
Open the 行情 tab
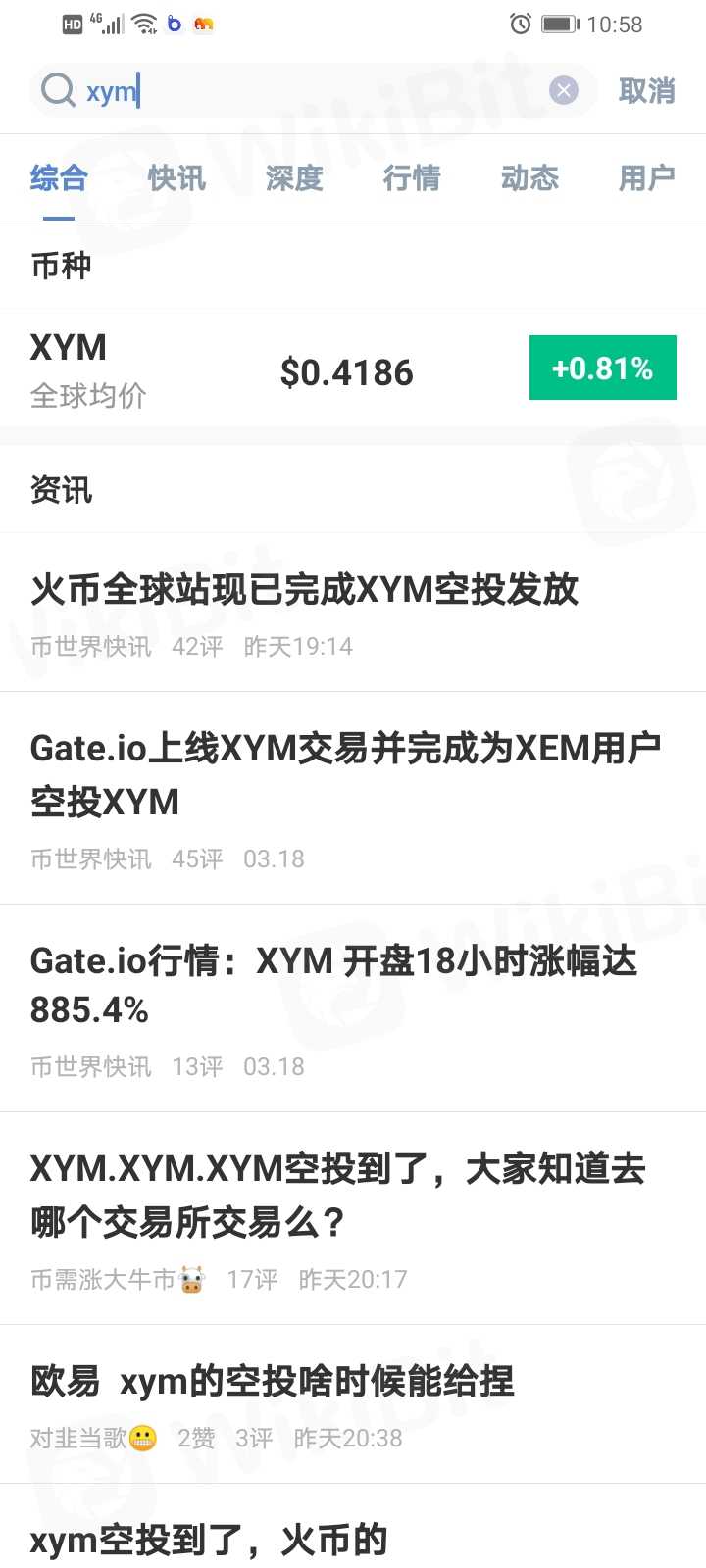pyautogui.click(x=412, y=178)
